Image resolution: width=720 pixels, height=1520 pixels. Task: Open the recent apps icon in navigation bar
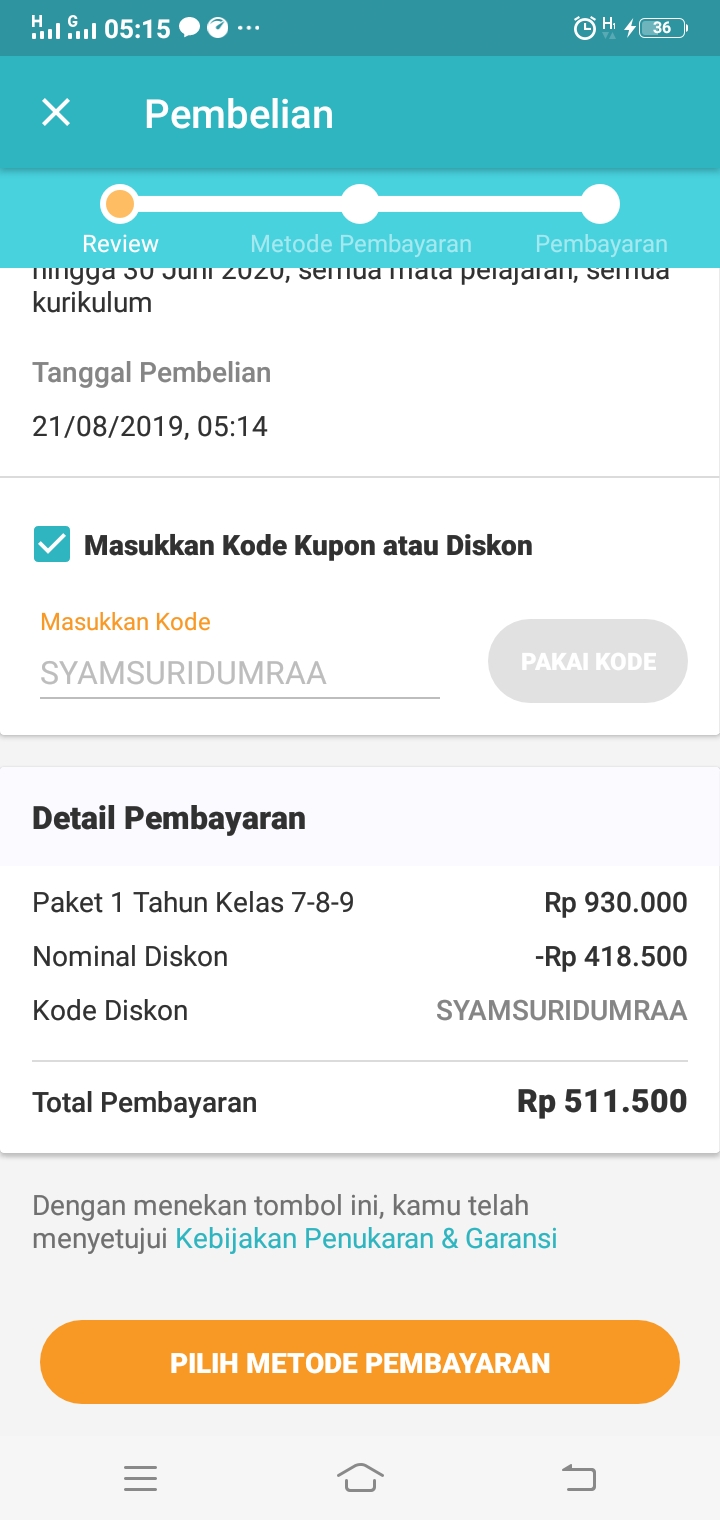click(x=141, y=1478)
